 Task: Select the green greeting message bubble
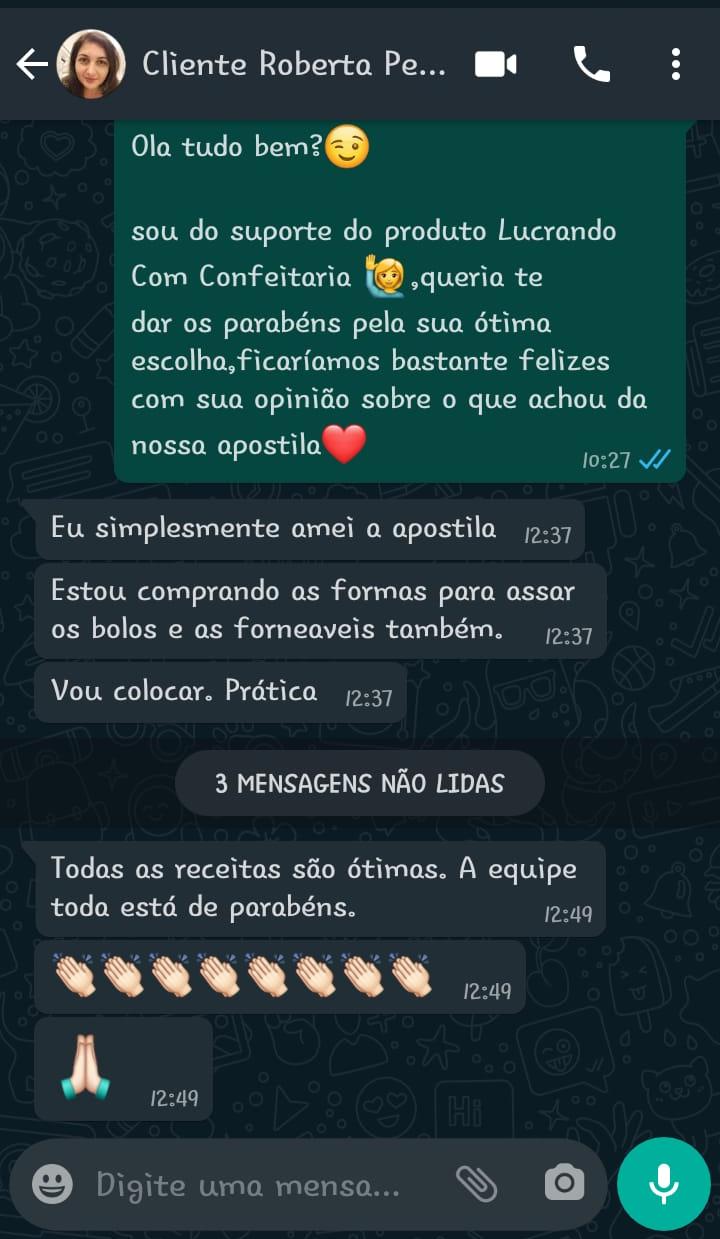pos(400,300)
